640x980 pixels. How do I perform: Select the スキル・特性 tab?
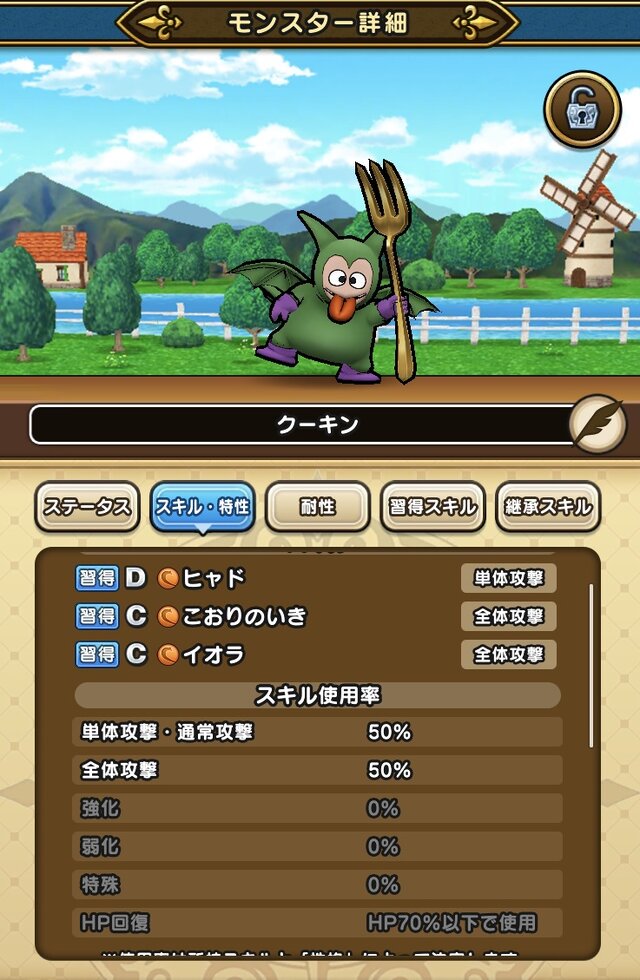tap(203, 507)
